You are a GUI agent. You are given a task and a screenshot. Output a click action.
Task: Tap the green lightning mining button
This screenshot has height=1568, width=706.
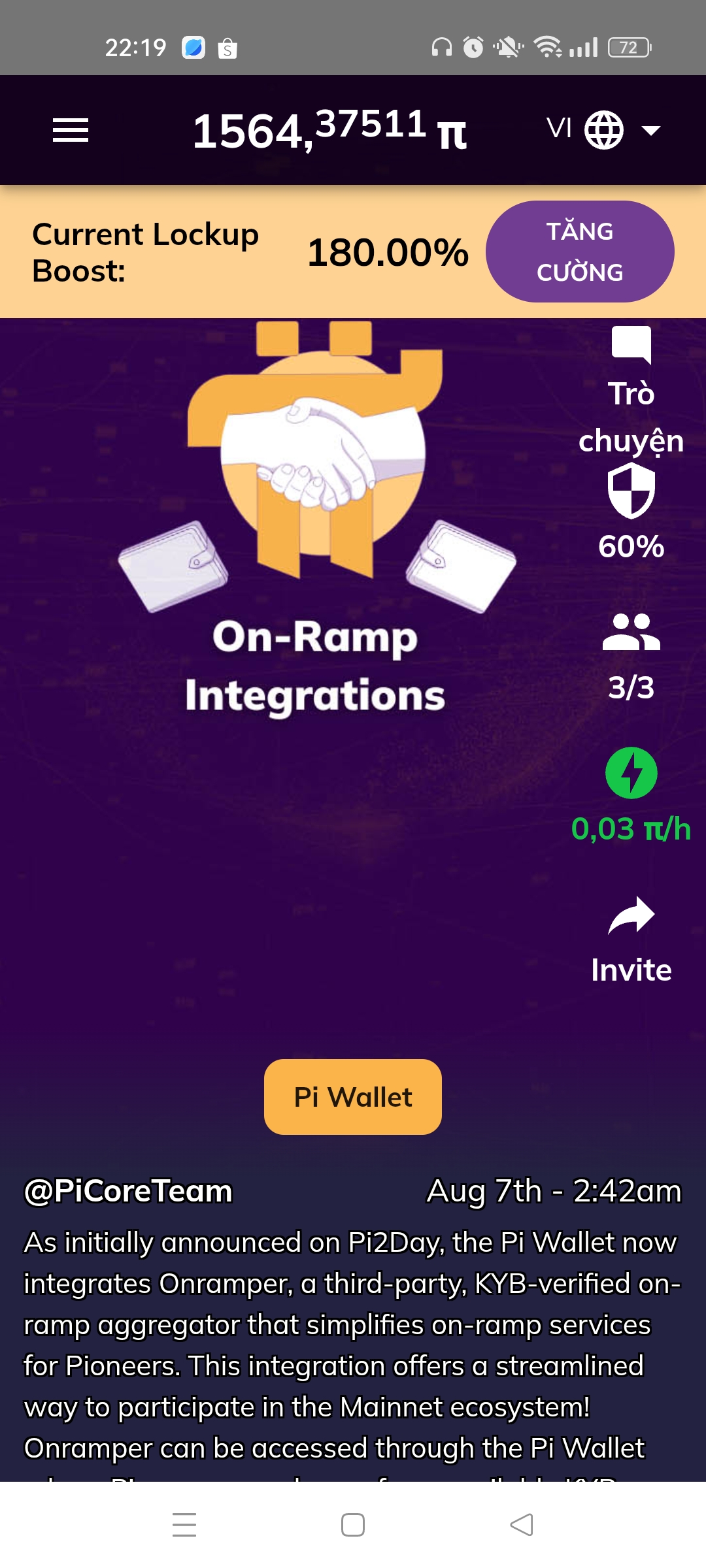[x=631, y=773]
